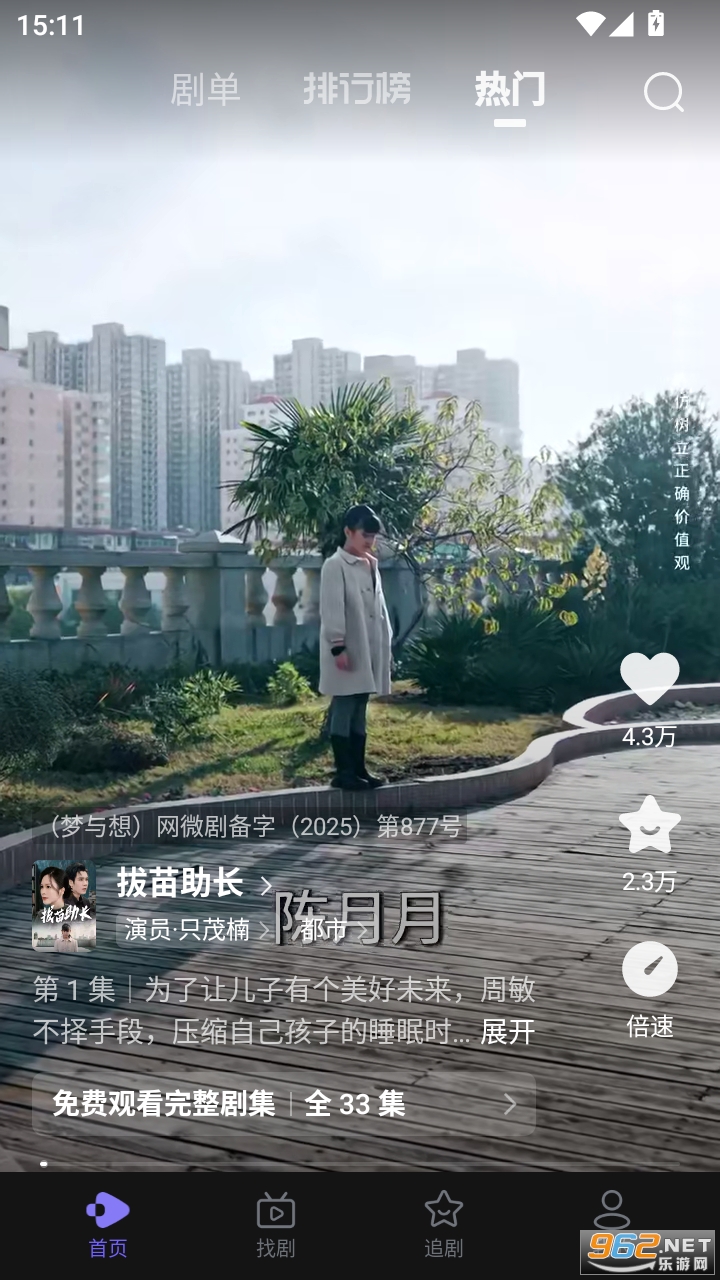The image size is (720, 1280).
Task: Switch to the 剧单 tab
Action: point(205,90)
